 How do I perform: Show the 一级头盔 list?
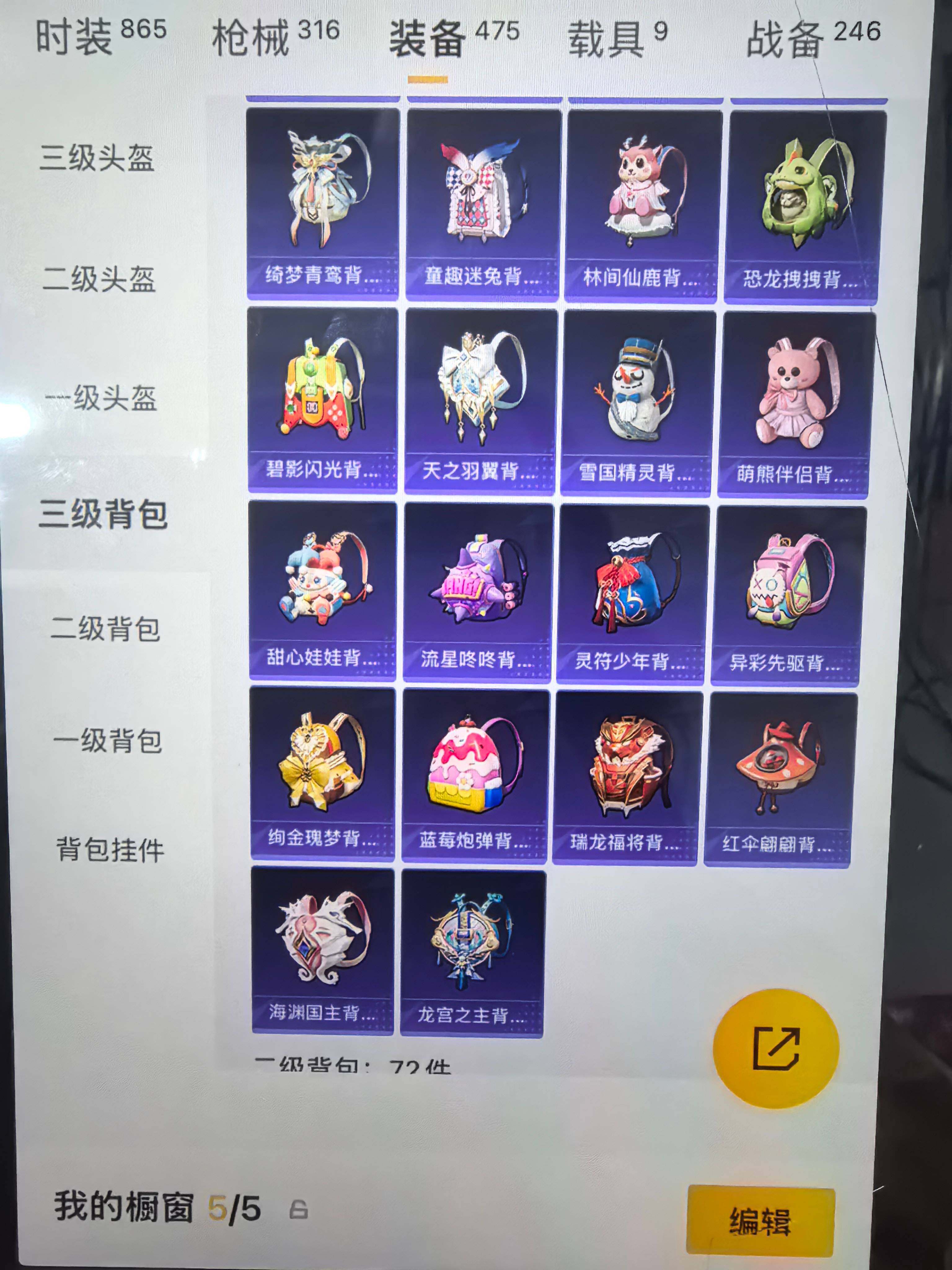click(102, 398)
